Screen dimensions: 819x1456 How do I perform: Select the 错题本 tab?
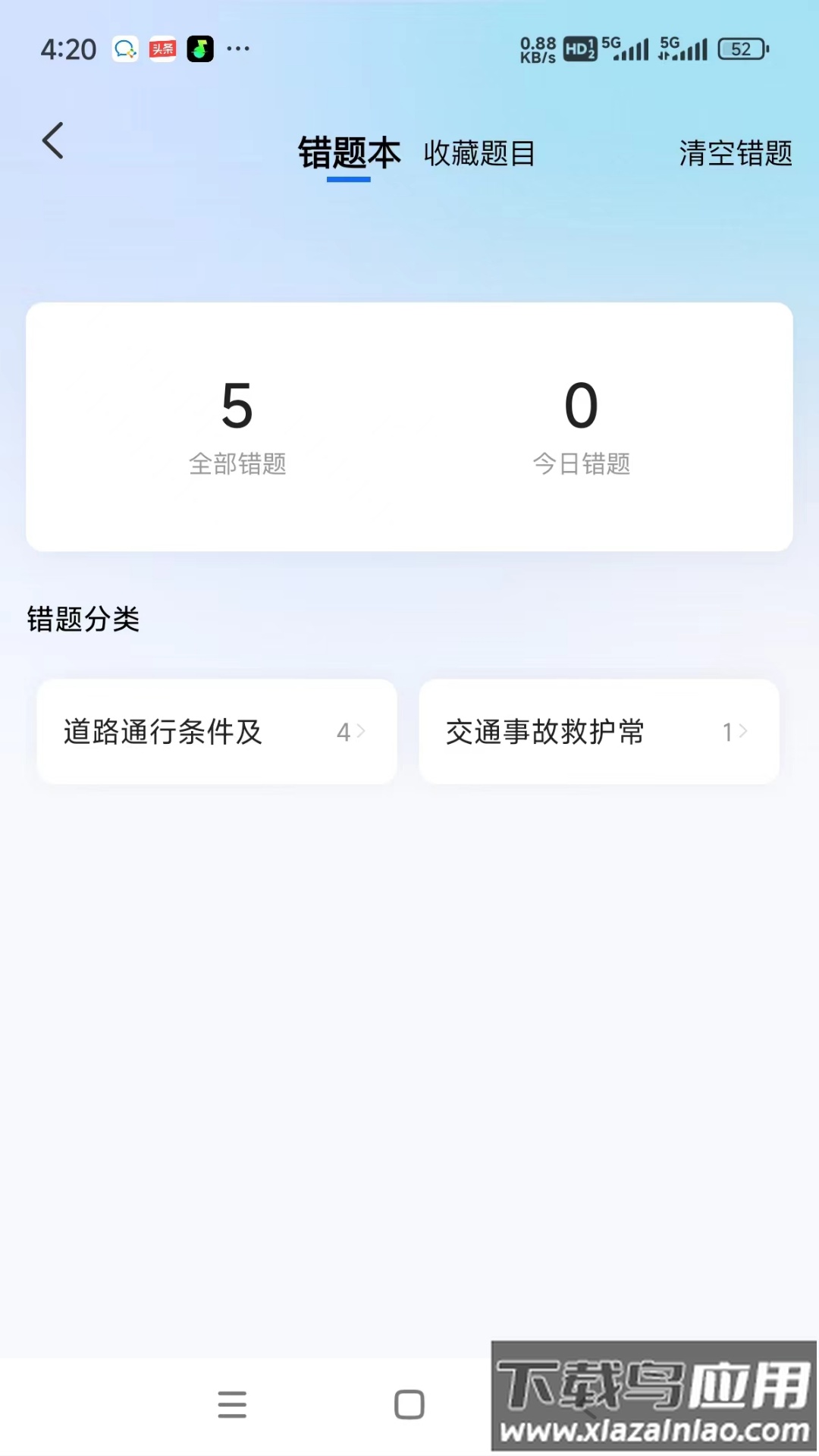(349, 153)
